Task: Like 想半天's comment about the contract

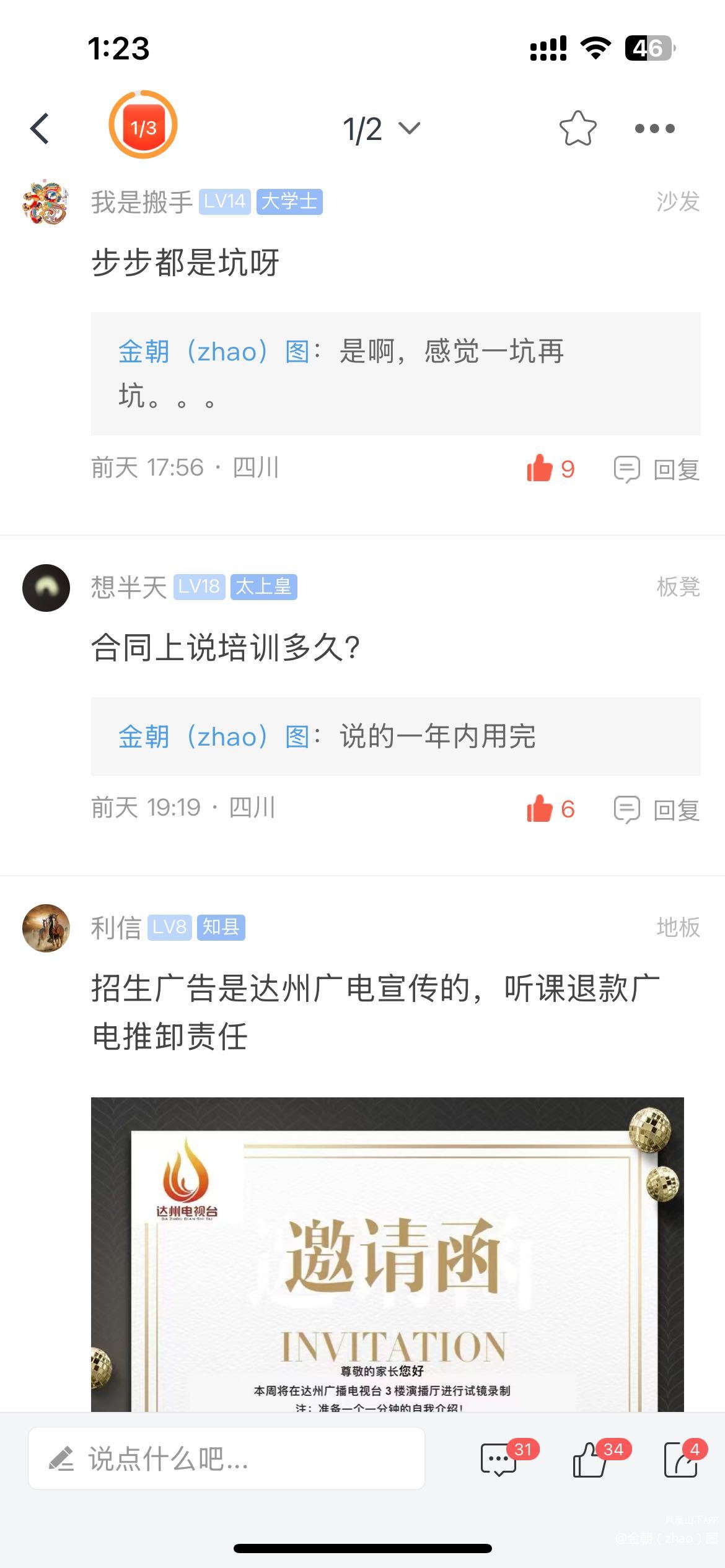Action: 550,809
